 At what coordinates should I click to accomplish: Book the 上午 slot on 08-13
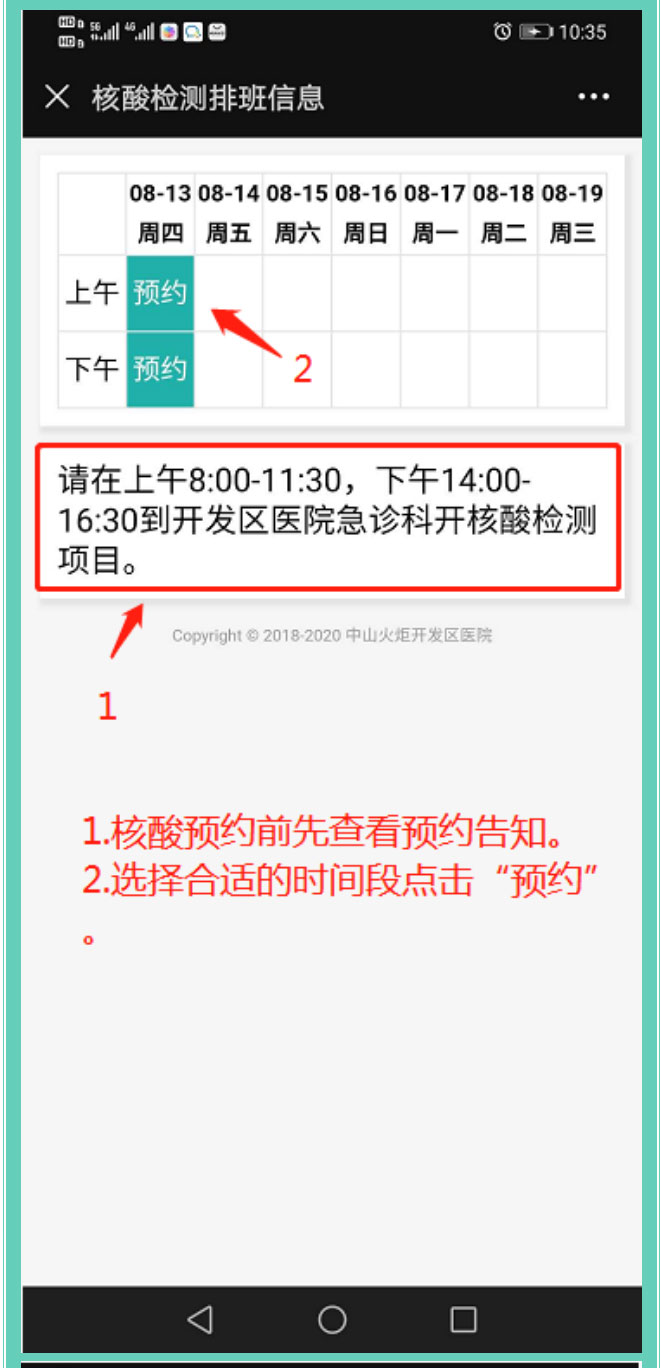160,293
